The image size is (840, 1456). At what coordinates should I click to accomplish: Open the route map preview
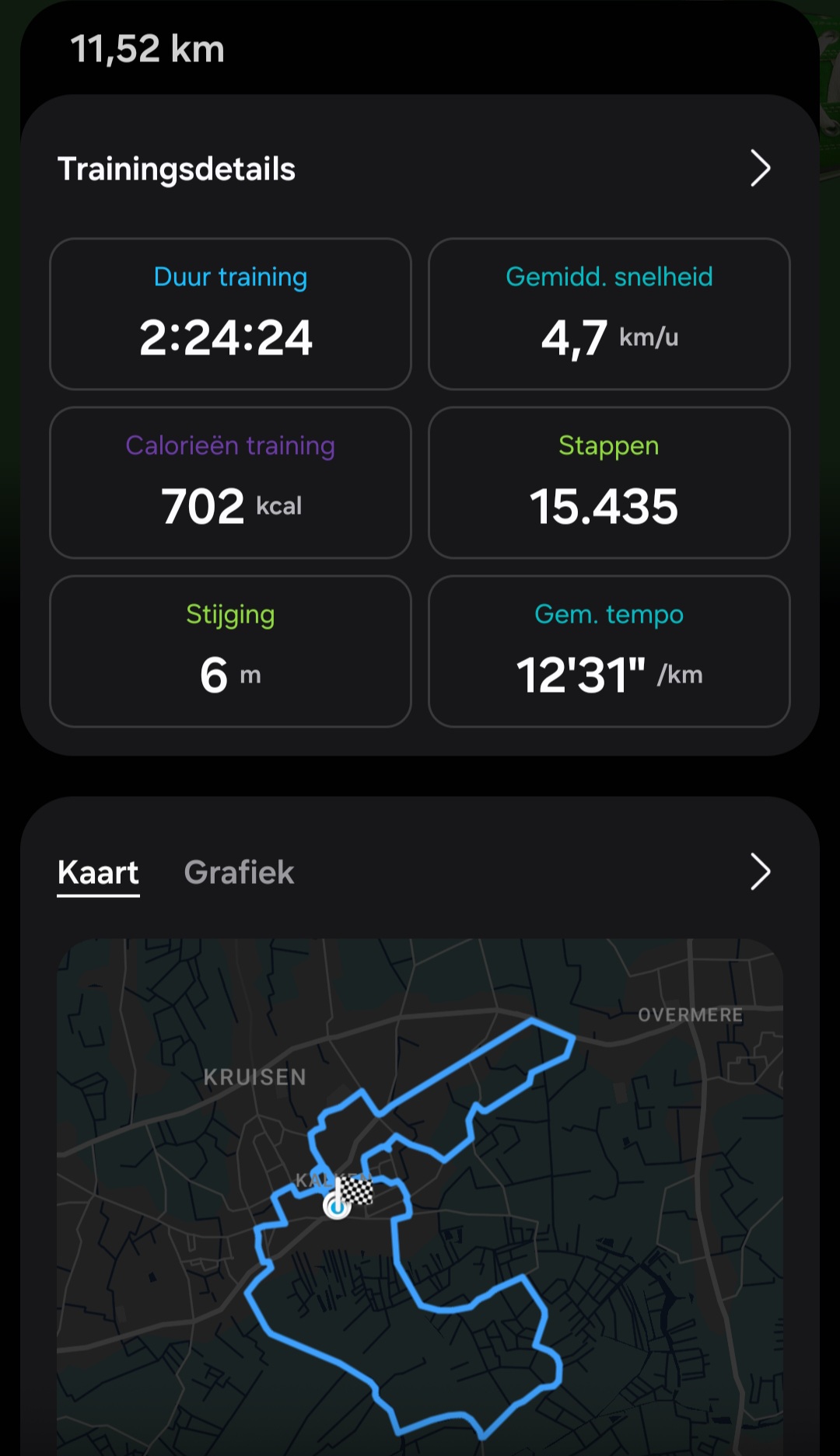point(420,1197)
